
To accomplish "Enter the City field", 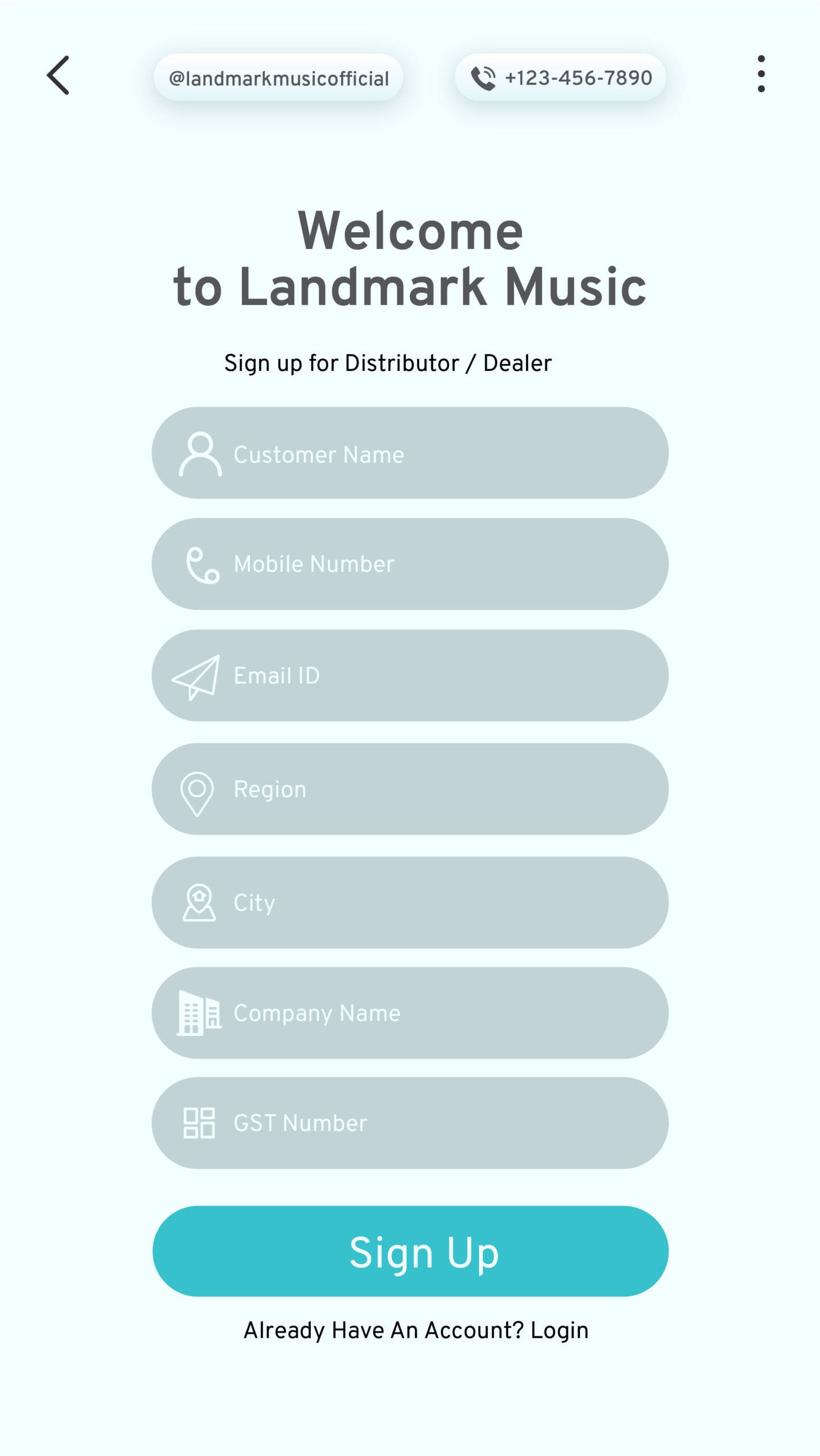I will pyautogui.click(x=410, y=903).
